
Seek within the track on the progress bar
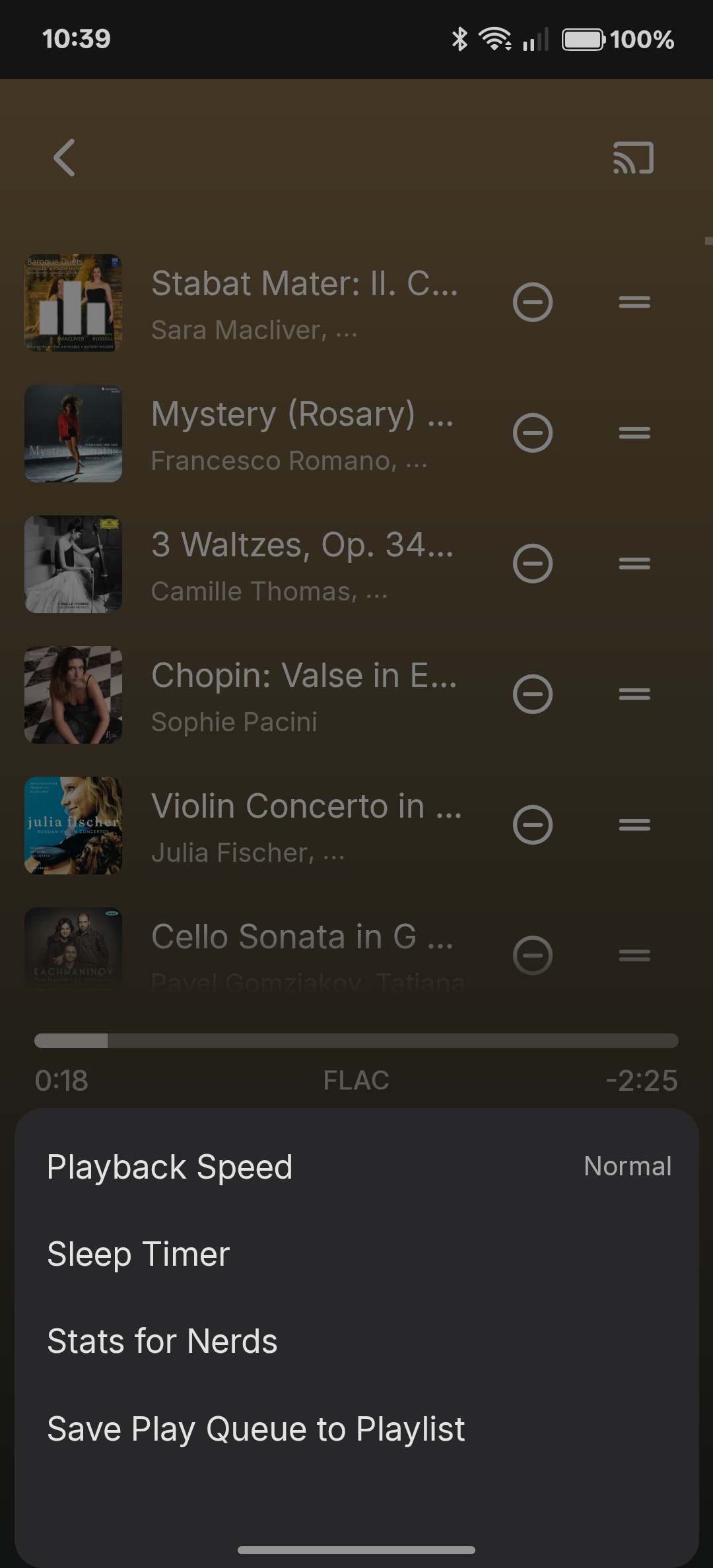356,1041
